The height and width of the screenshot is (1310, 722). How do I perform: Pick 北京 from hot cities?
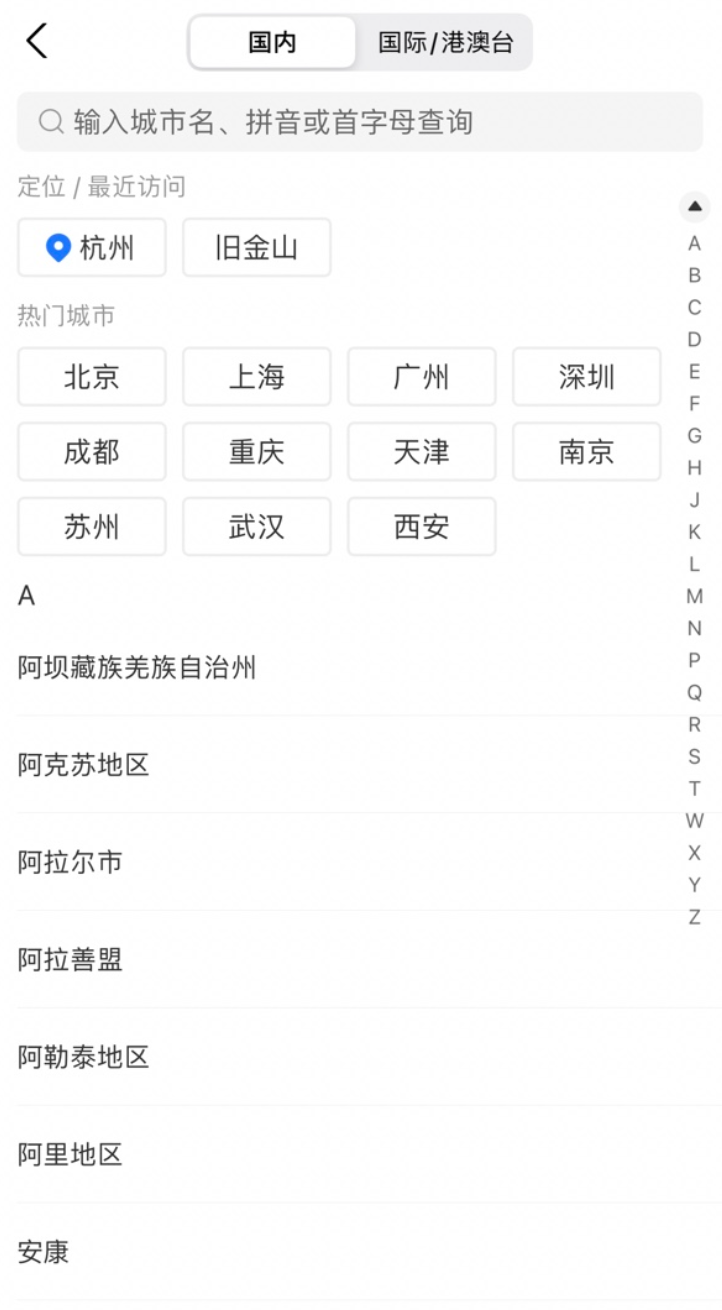click(x=92, y=377)
